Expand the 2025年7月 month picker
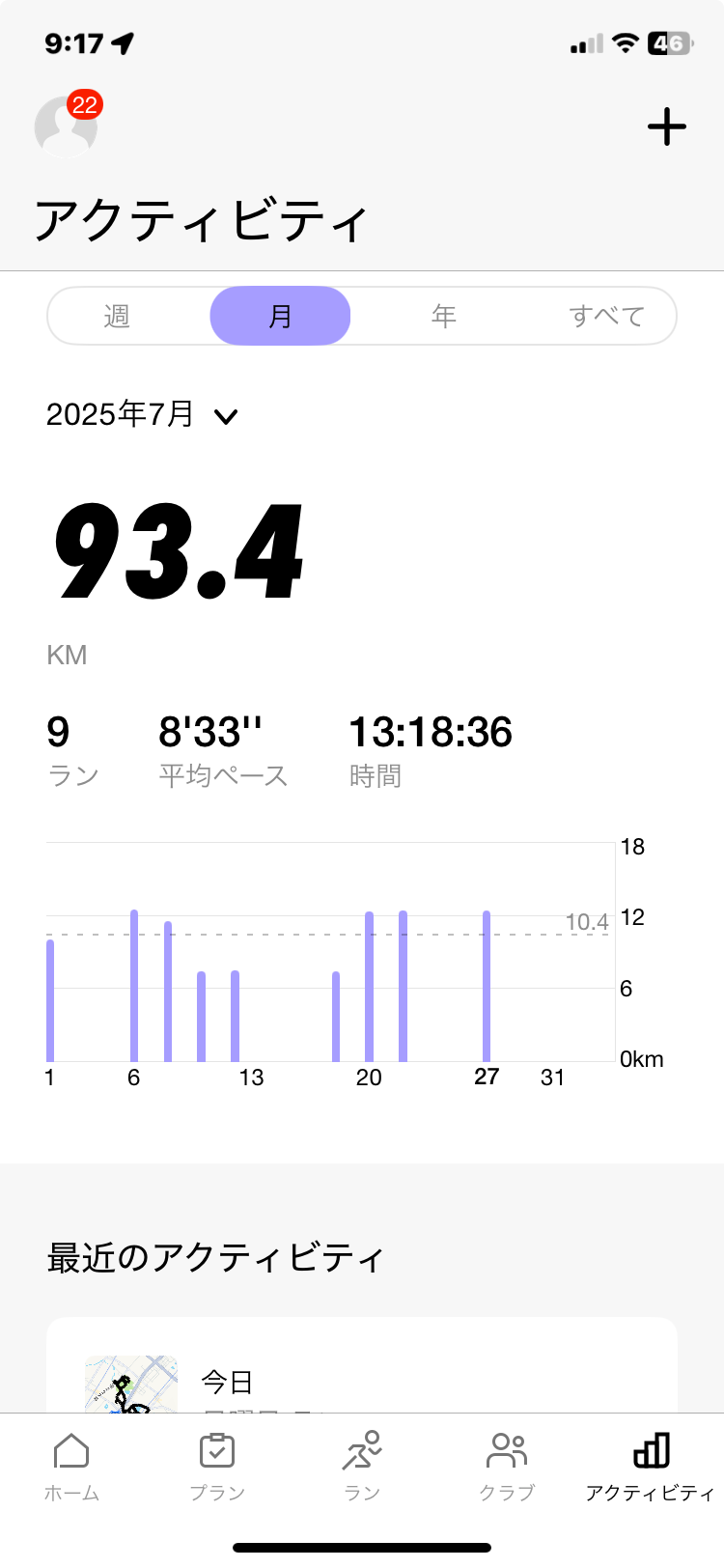The image size is (724, 1568). coord(142,415)
